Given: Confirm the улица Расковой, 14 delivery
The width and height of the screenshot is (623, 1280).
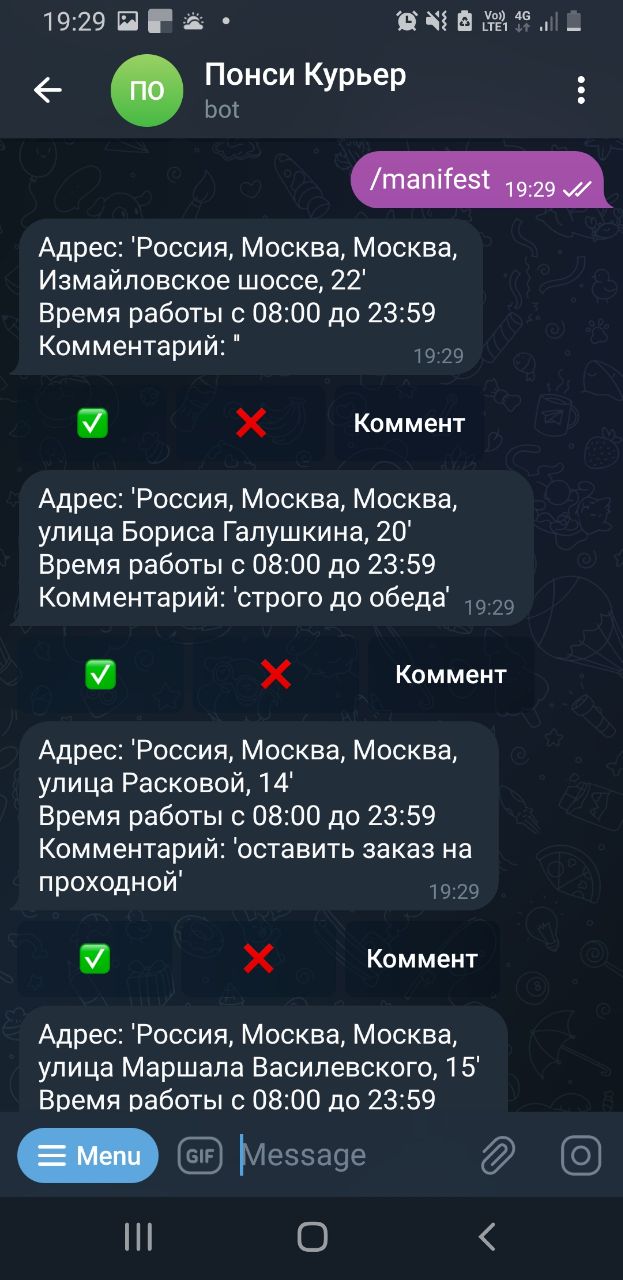Looking at the screenshot, I should (x=95, y=959).
